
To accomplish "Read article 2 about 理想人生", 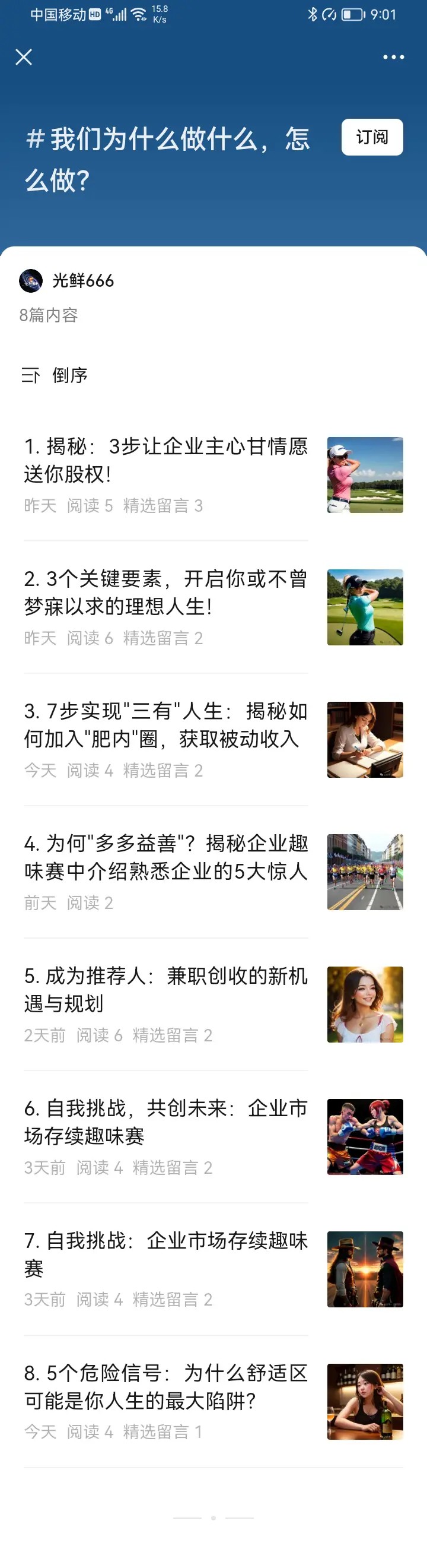I will pos(165,593).
